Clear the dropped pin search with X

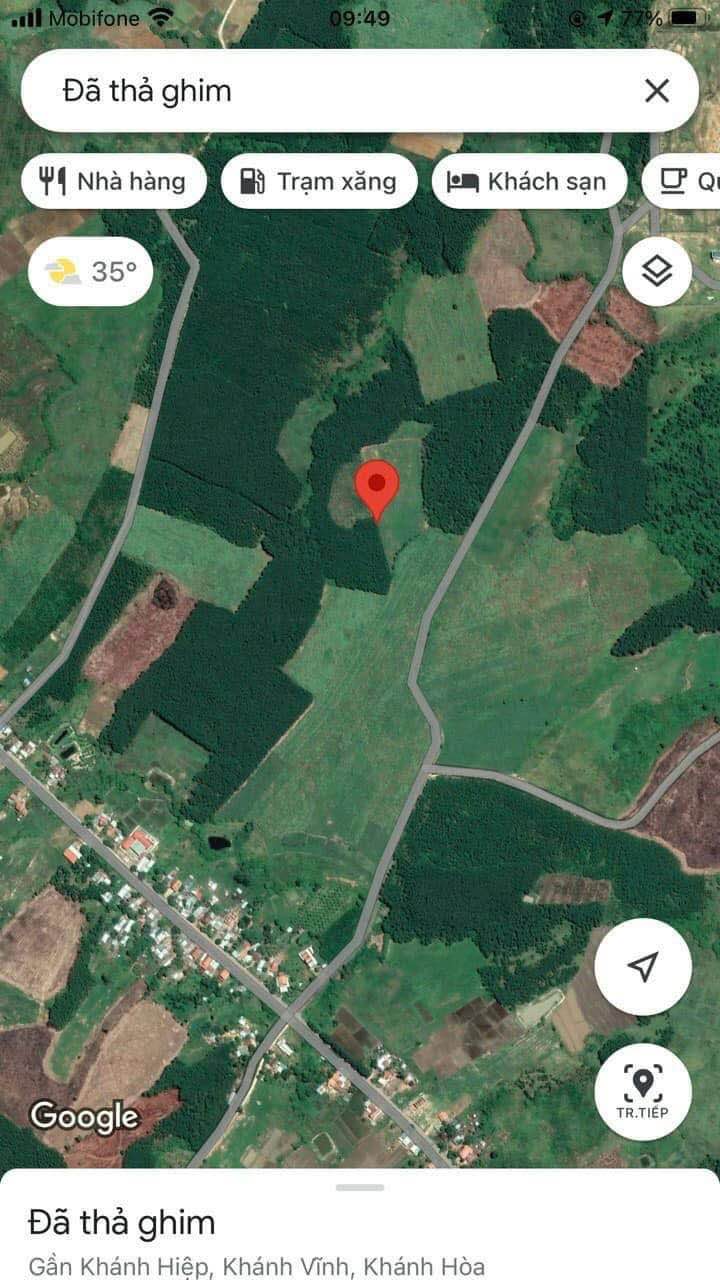(656, 92)
